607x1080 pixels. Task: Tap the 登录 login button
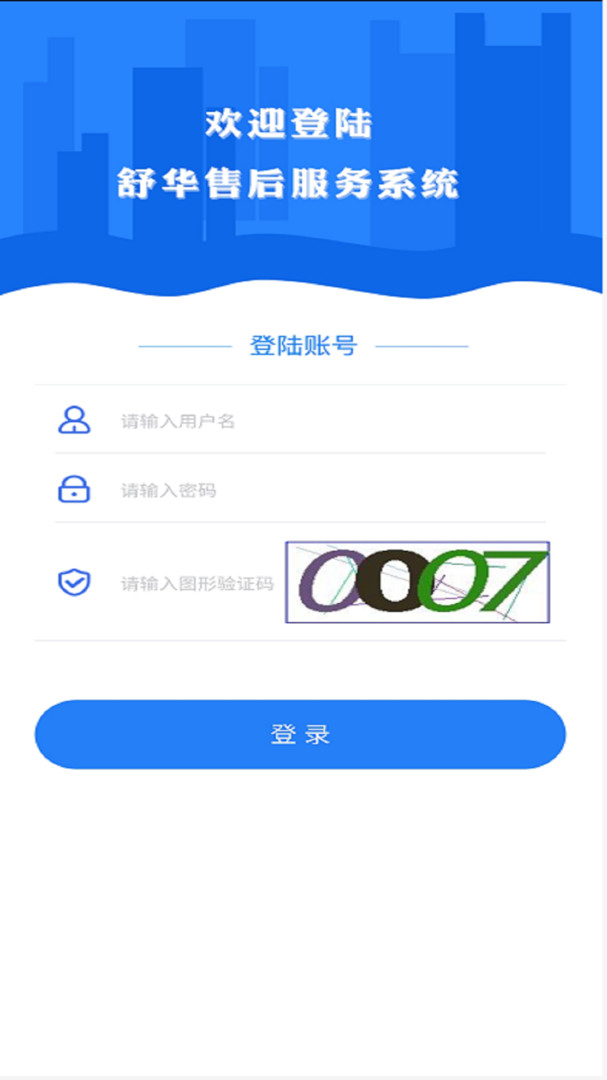tap(300, 735)
